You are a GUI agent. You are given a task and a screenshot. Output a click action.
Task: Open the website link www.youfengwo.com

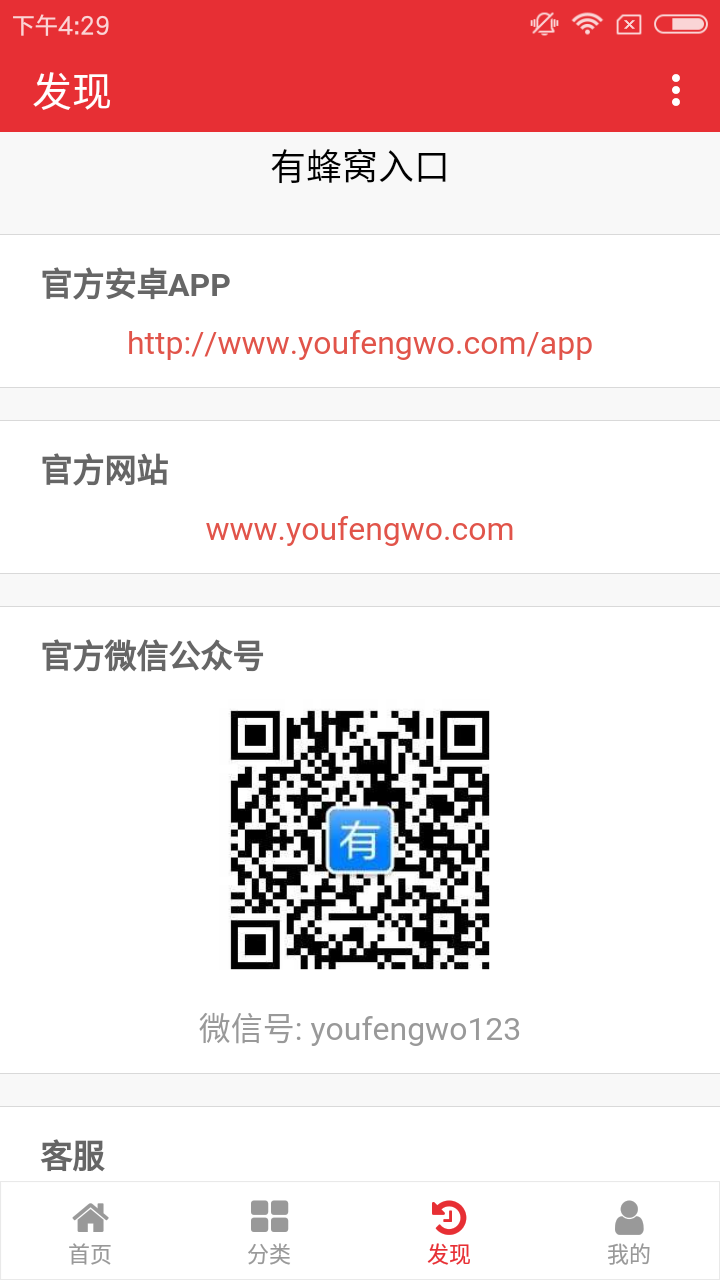click(x=360, y=529)
